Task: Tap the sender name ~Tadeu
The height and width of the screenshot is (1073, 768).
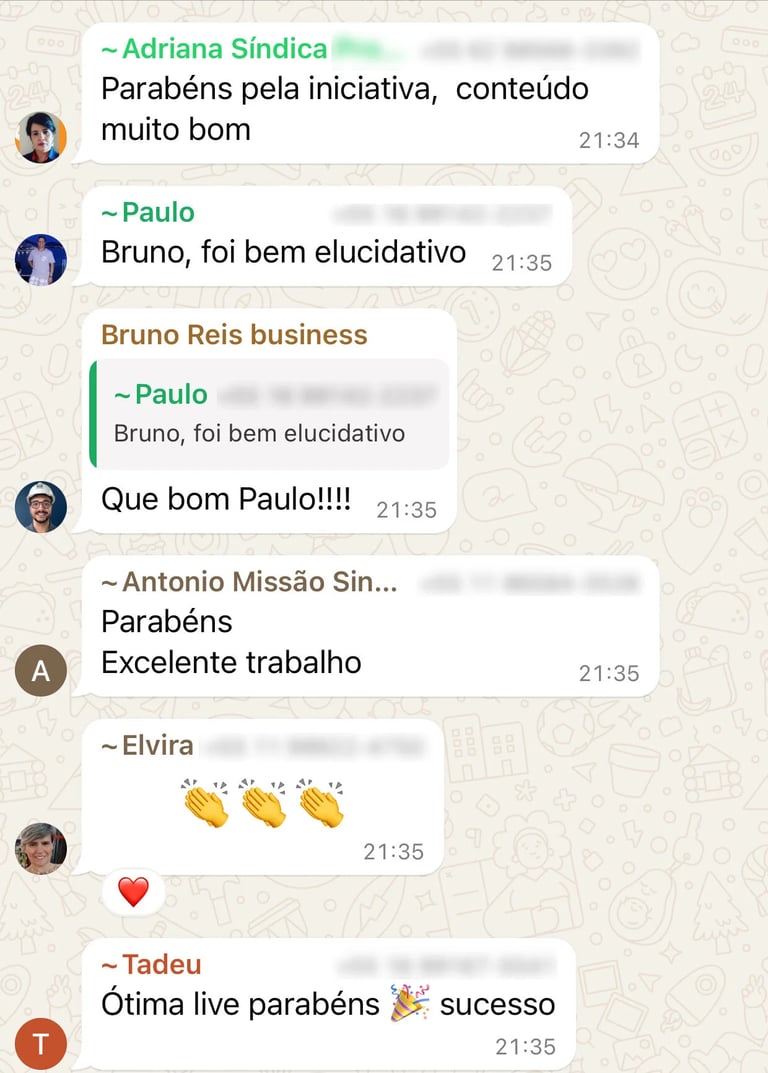Action: coord(151,965)
